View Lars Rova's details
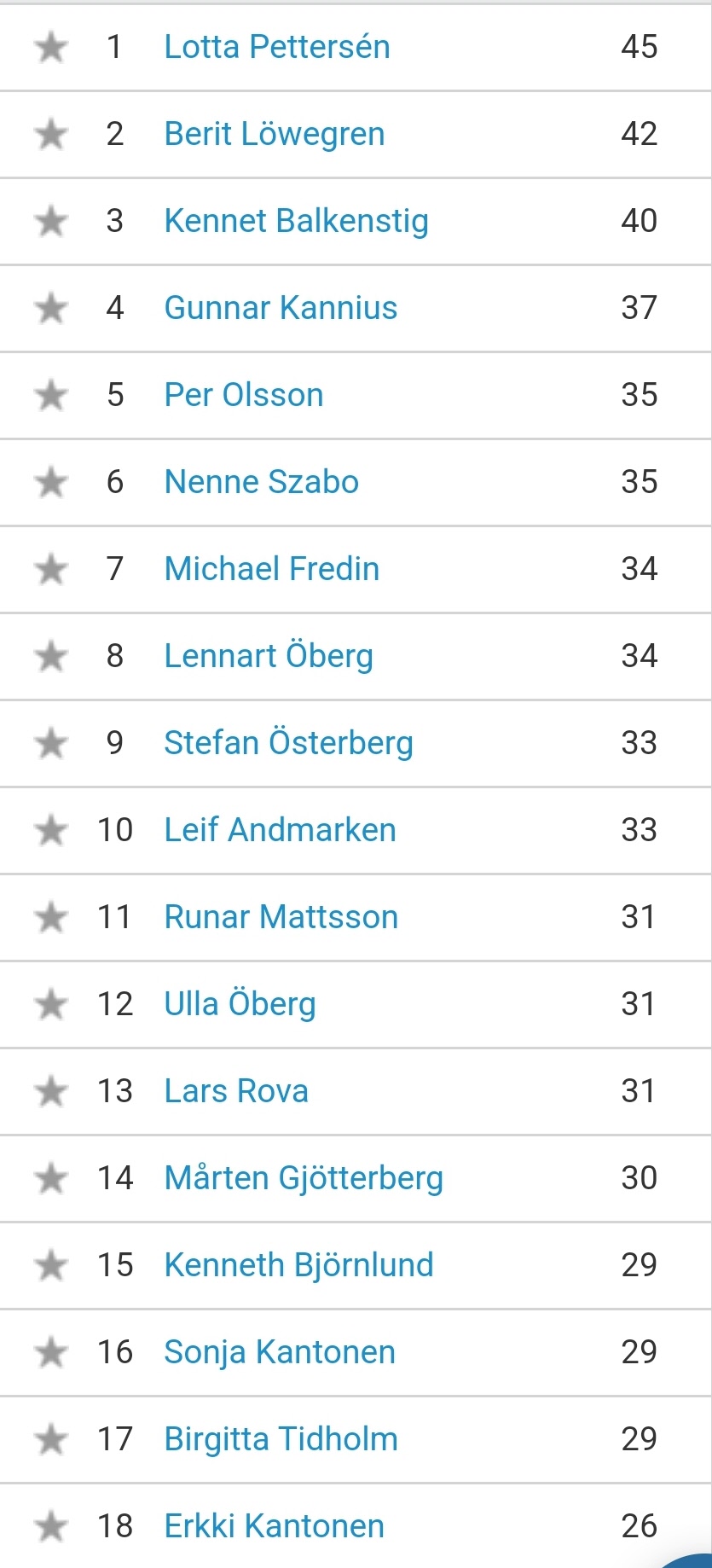 [236, 1091]
